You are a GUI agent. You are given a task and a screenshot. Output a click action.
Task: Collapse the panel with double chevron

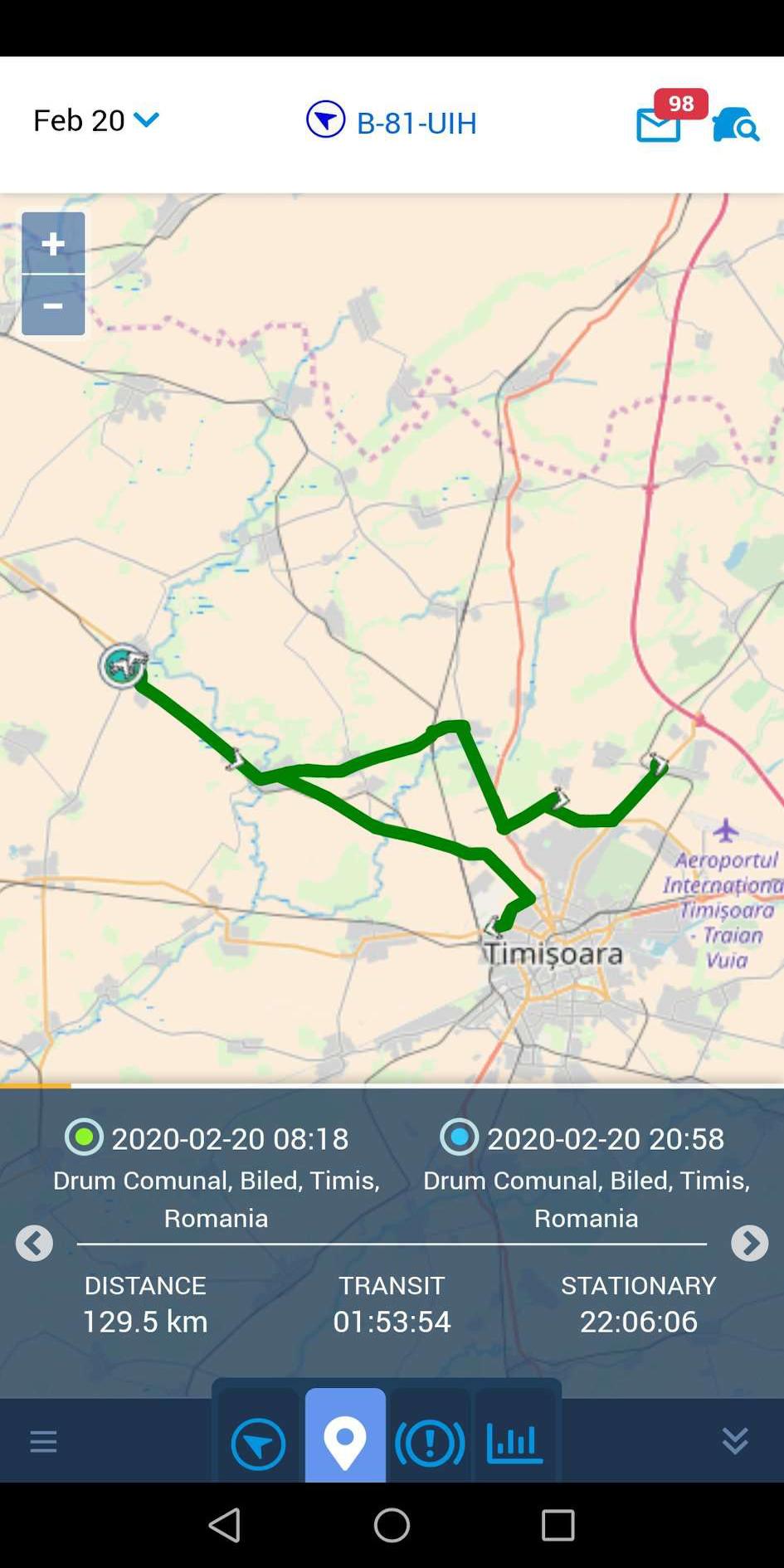[735, 1440]
